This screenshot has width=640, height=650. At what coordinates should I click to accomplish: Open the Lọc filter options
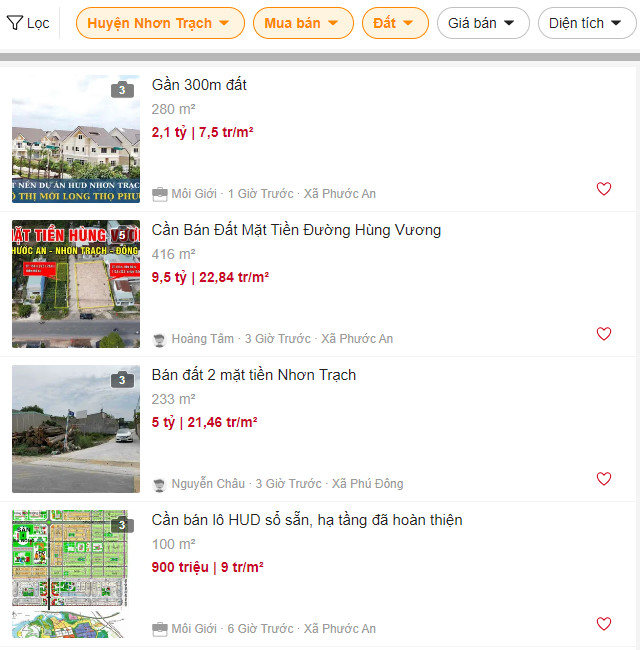coord(28,23)
